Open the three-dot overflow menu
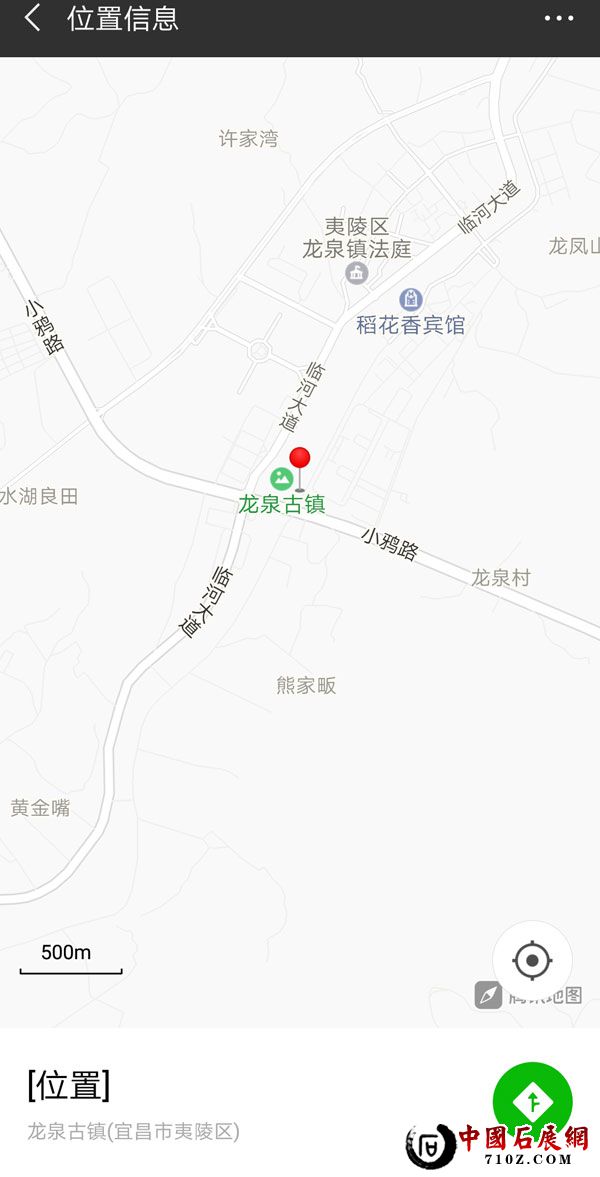Image resolution: width=600 pixels, height=1177 pixels. (x=559, y=18)
